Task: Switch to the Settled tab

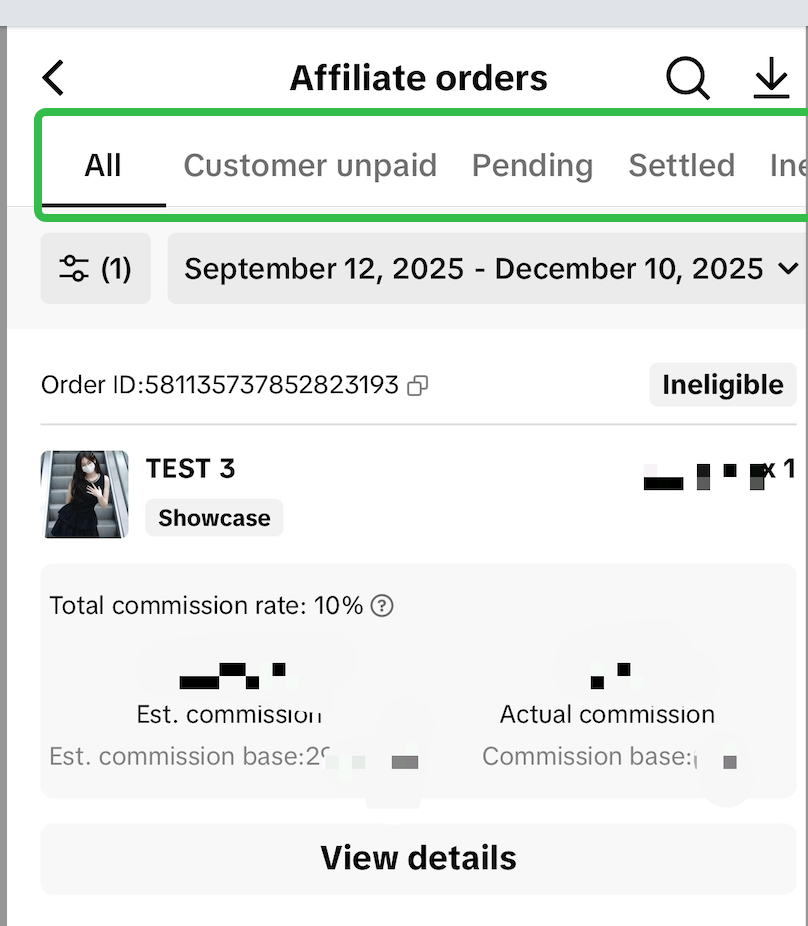Action: click(x=681, y=165)
